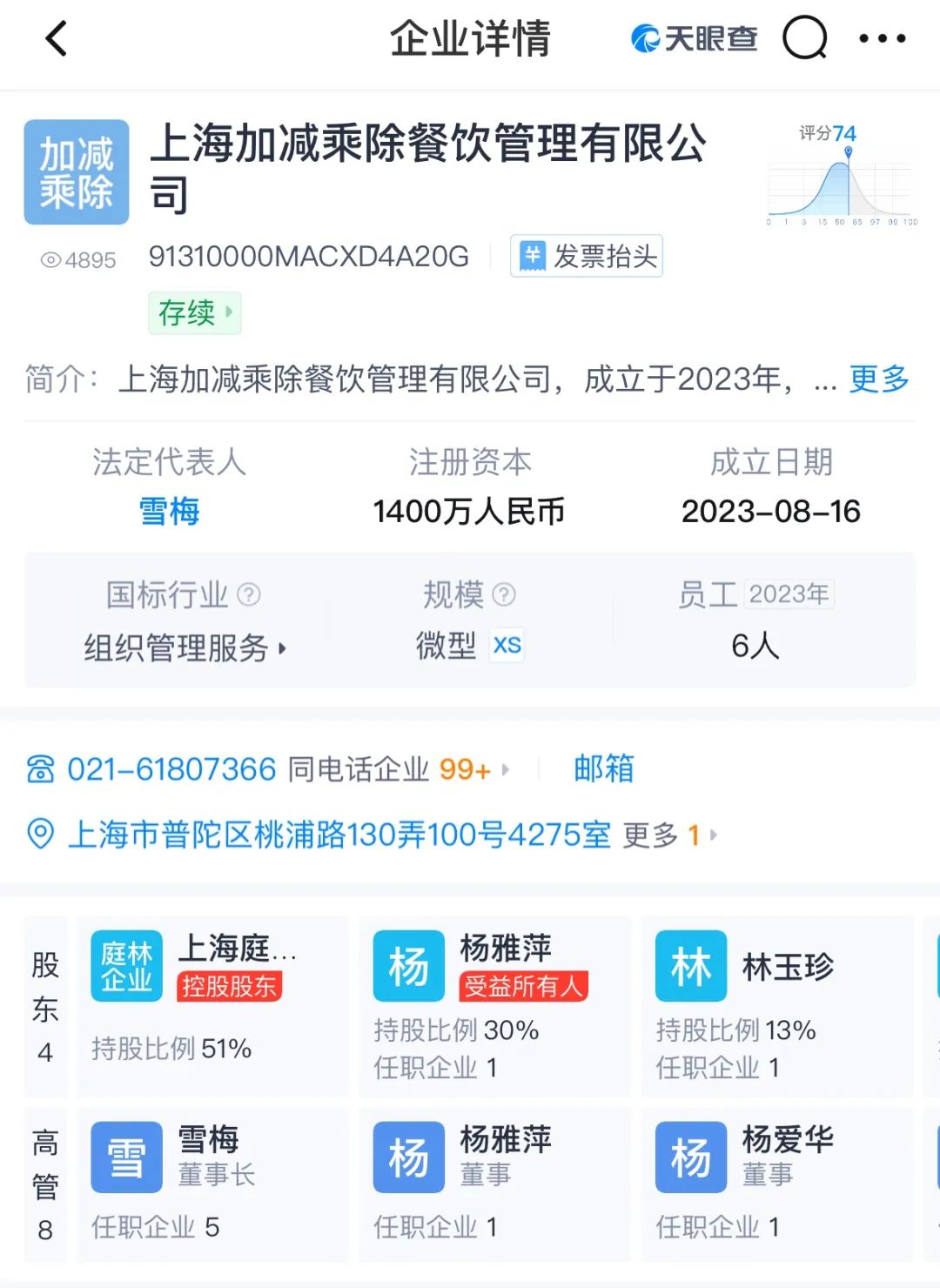Open controlling shareholder 上海庭... card
This screenshot has width=940, height=1288.
(211, 1005)
